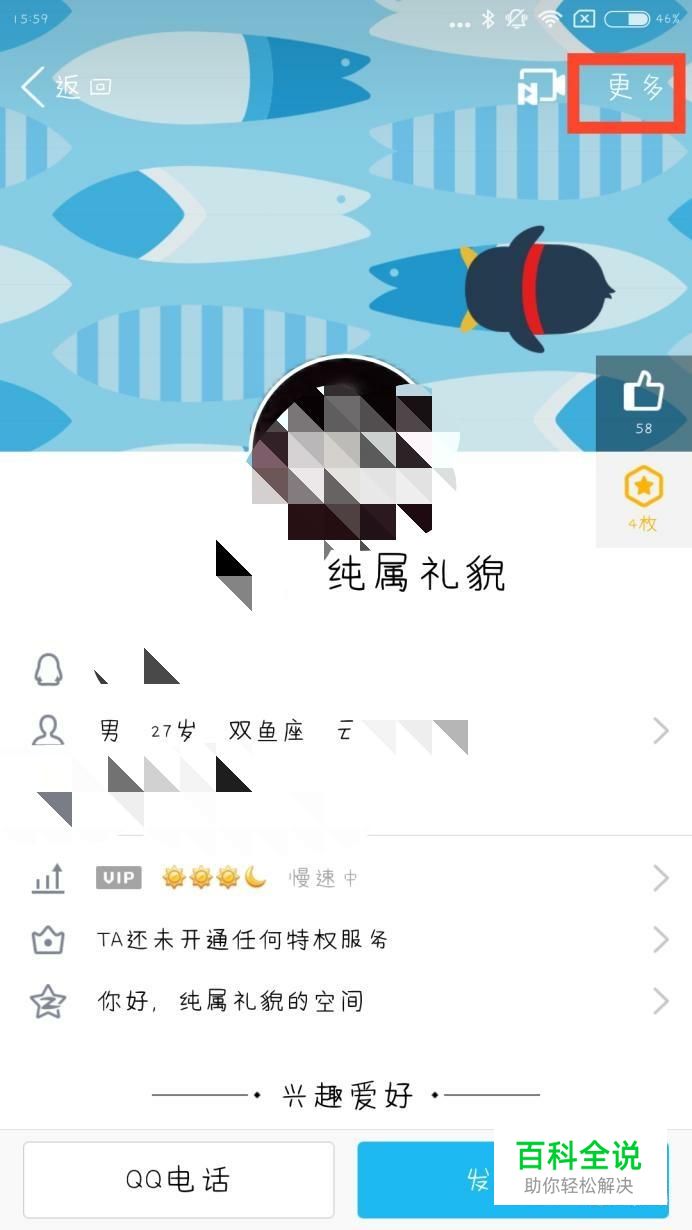Viewport: 692px width, 1230px height.
Task: Go back using the 返回 arrow
Action: (65, 87)
